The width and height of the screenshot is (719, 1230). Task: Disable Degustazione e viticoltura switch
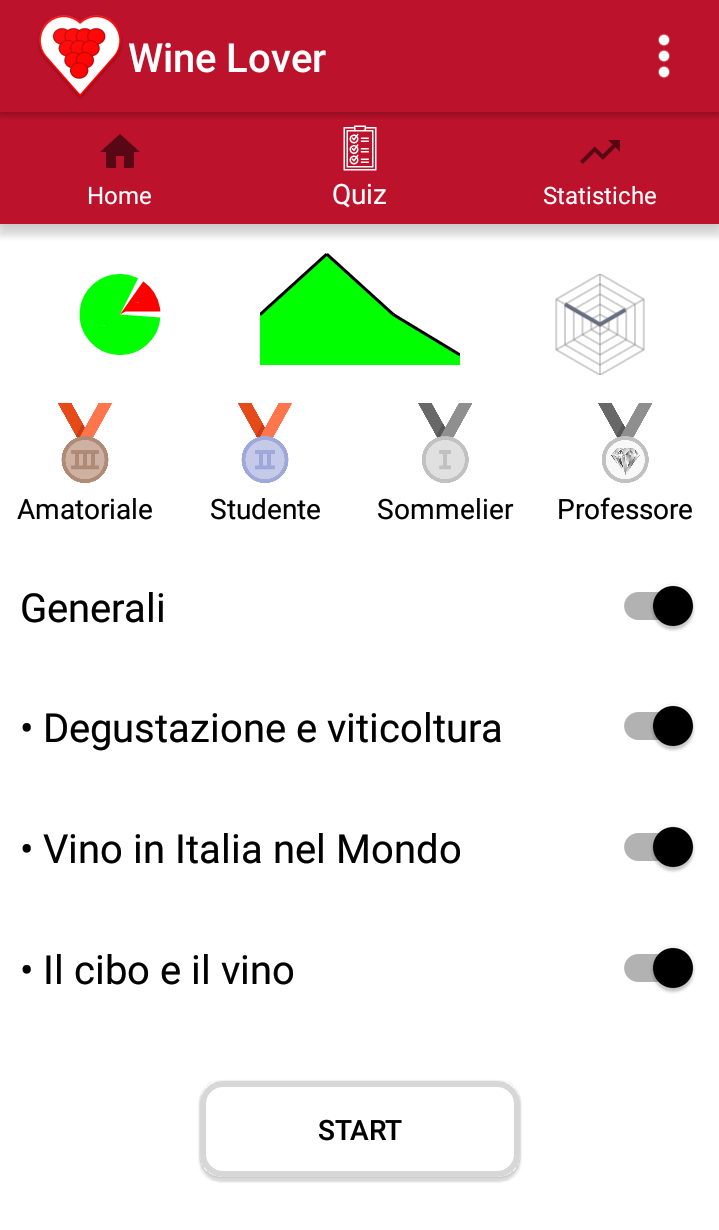coord(658,727)
